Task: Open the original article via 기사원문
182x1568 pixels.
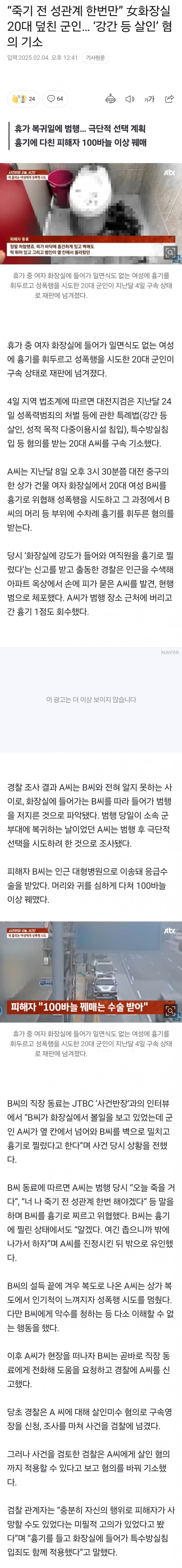Action: point(95,58)
